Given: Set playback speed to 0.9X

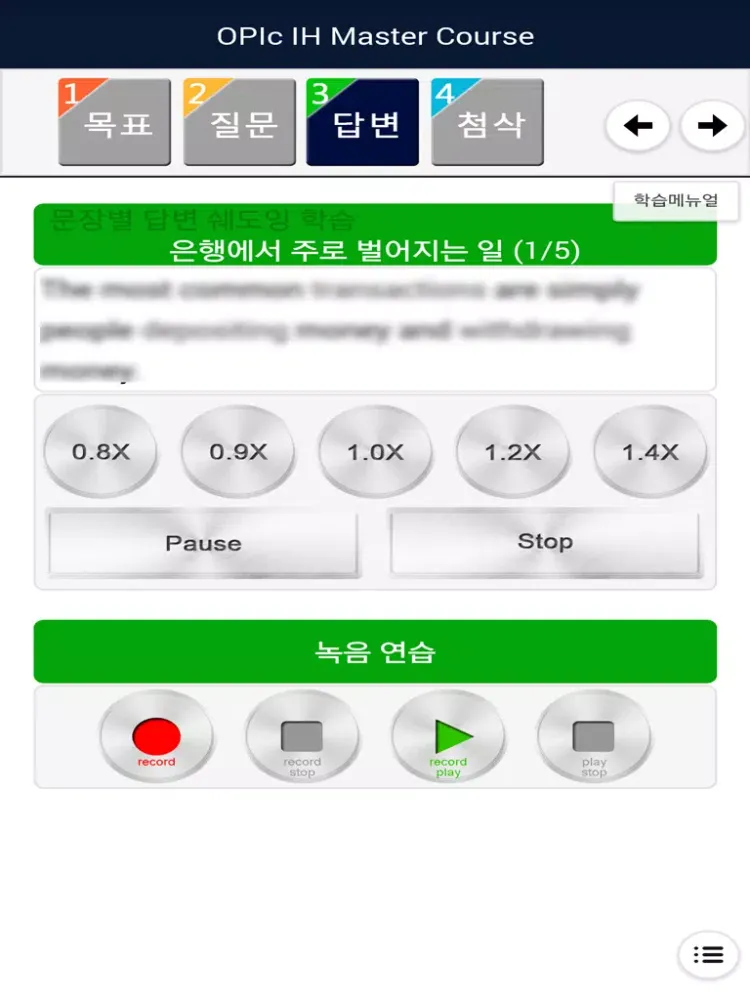Looking at the screenshot, I should [238, 452].
